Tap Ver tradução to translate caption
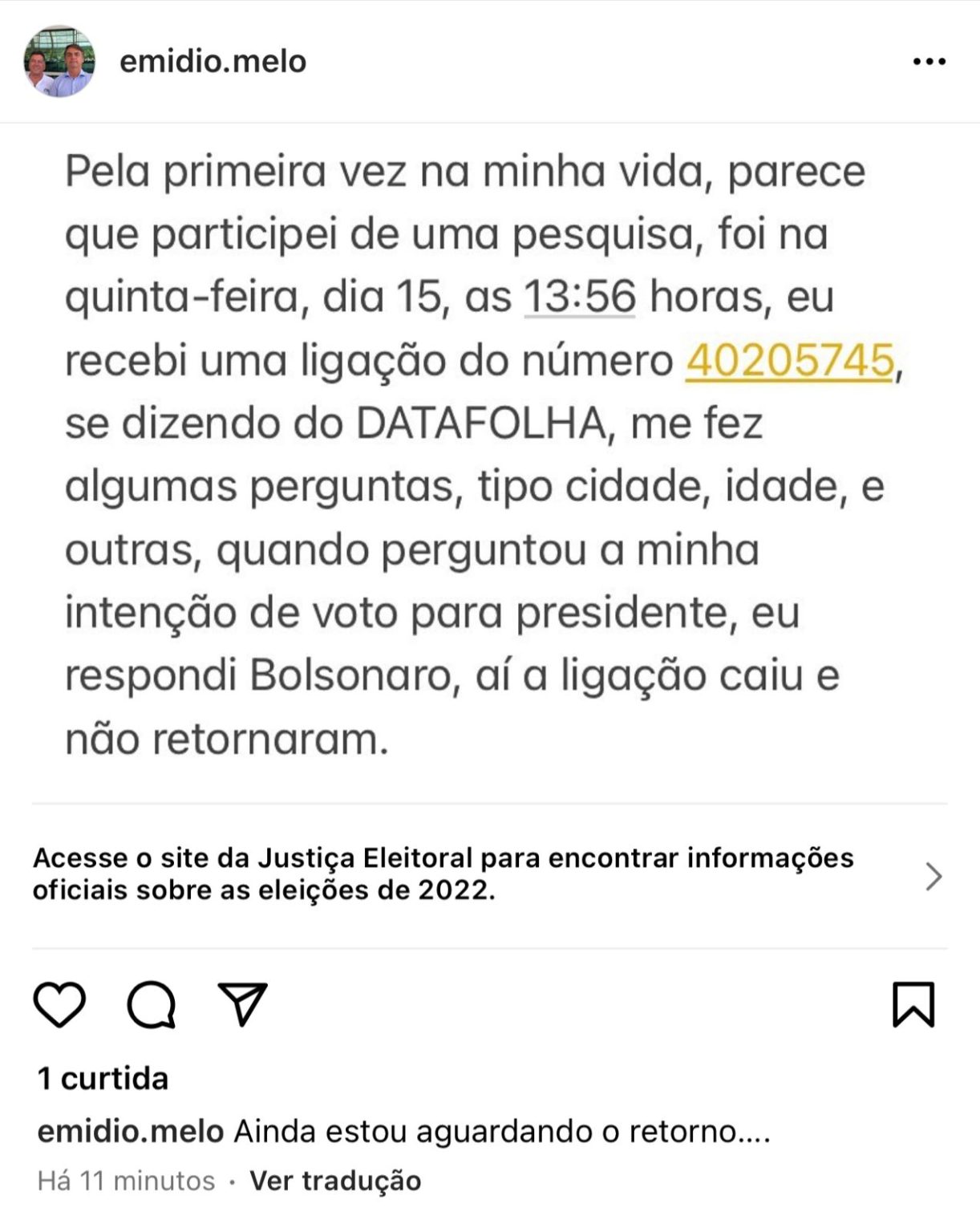Image resolution: width=980 pixels, height=1232 pixels. point(335,1181)
